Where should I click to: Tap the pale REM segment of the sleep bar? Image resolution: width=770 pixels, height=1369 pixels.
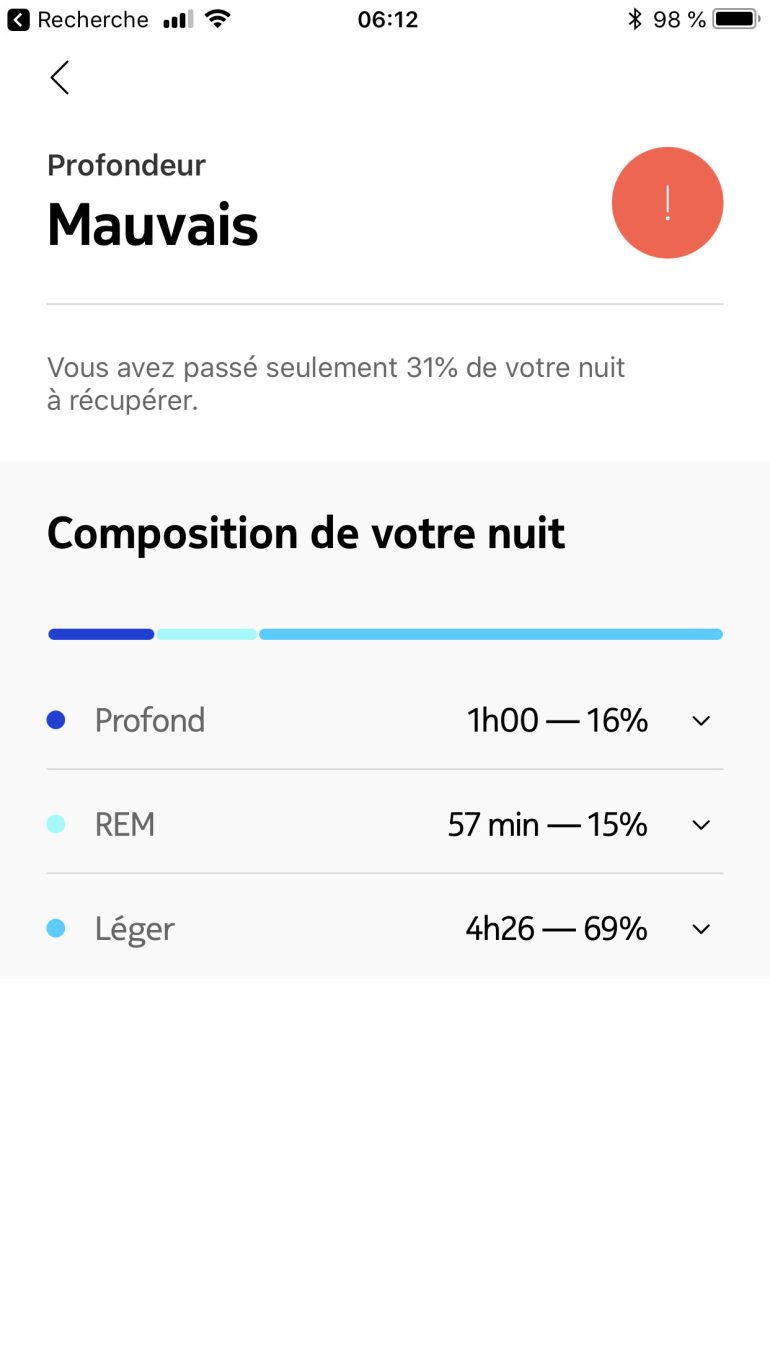pyautogui.click(x=206, y=633)
